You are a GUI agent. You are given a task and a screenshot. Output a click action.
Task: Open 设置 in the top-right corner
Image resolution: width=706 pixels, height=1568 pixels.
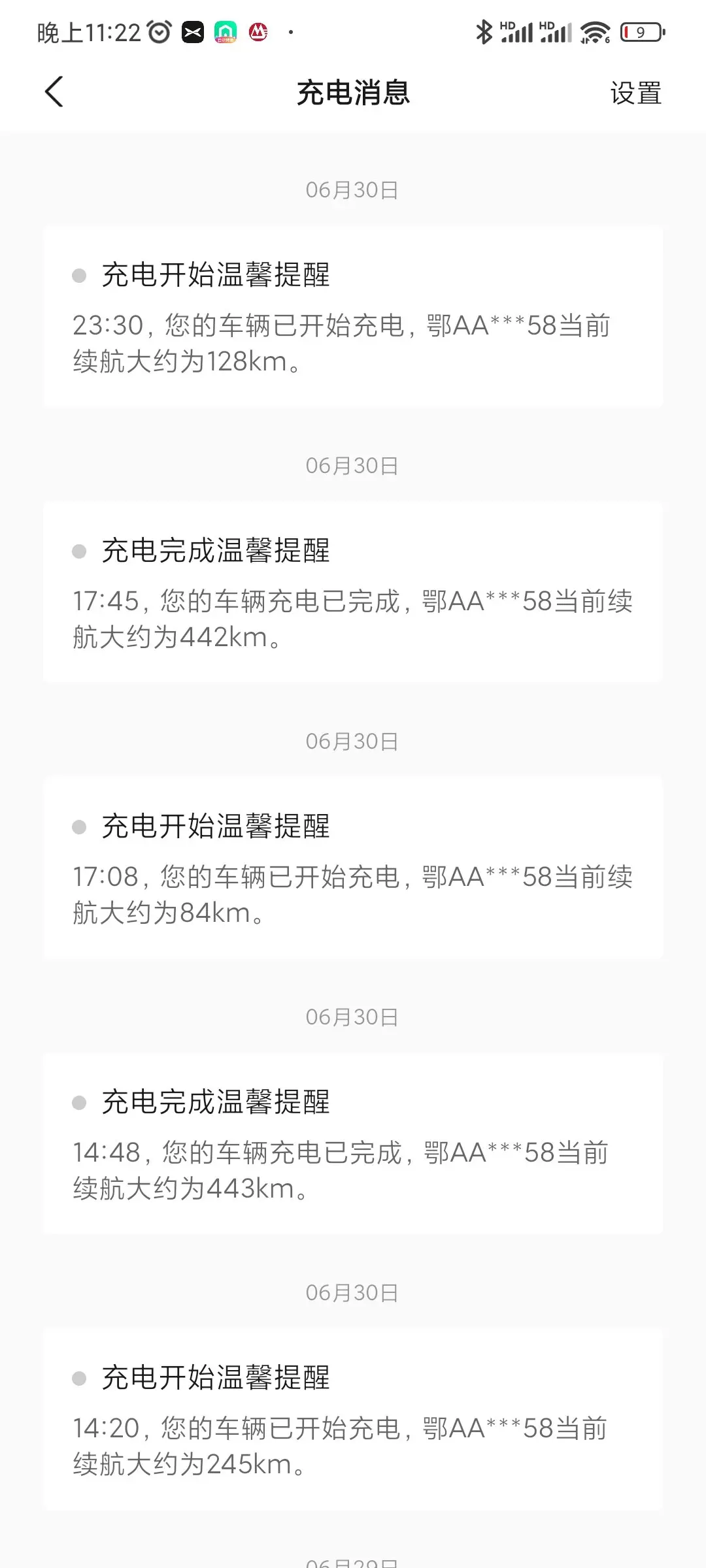635,93
